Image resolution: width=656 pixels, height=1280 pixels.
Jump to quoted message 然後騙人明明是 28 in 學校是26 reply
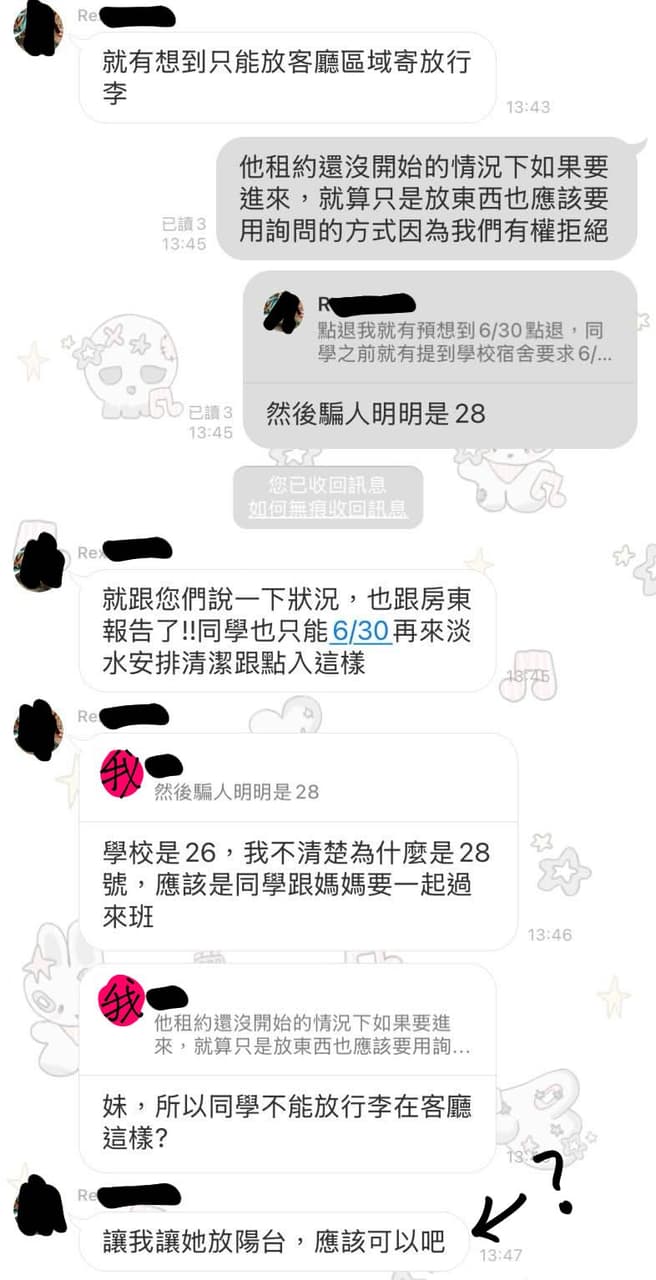[x=298, y=778]
